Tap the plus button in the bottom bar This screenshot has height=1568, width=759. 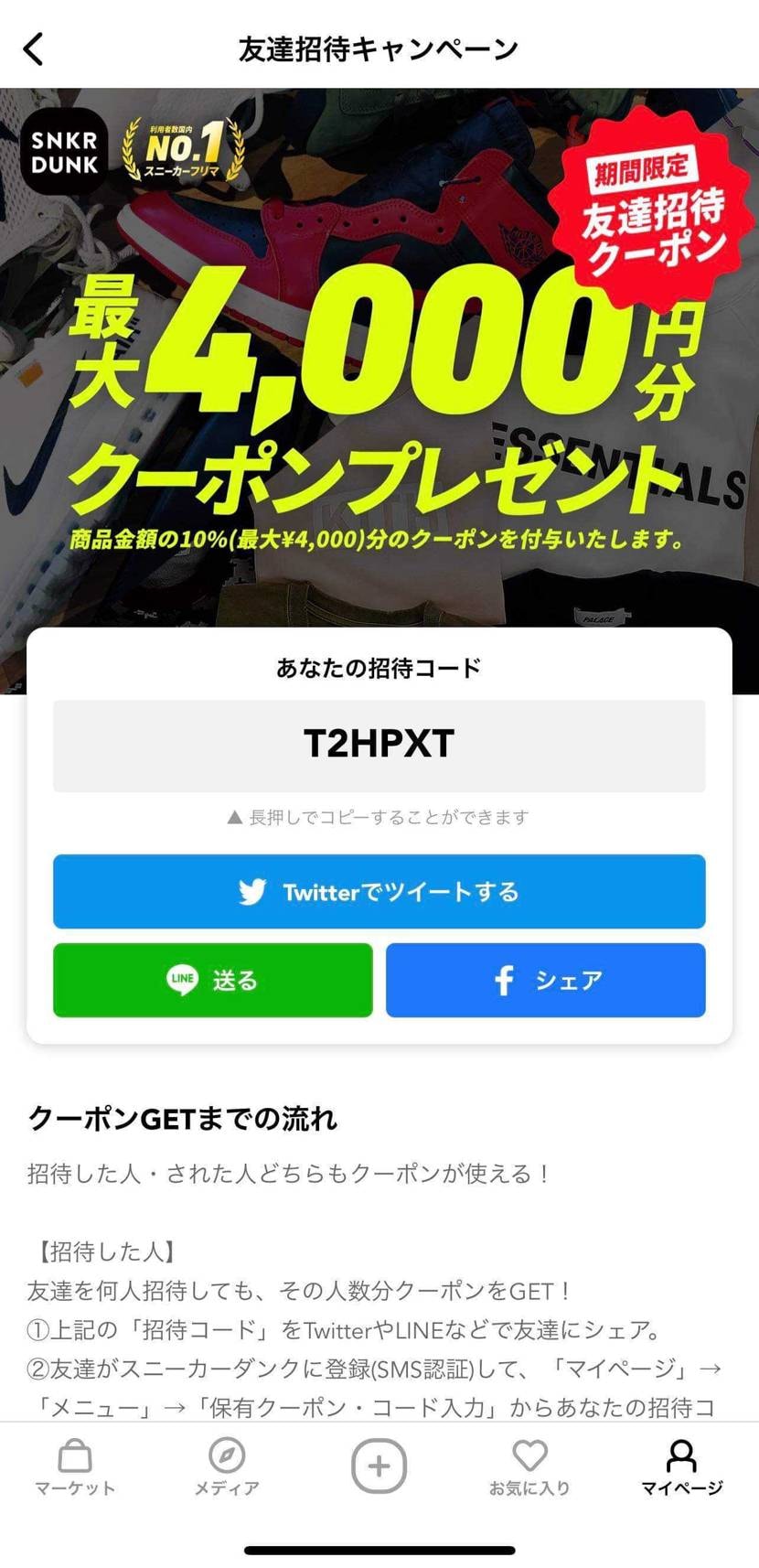379,1466
